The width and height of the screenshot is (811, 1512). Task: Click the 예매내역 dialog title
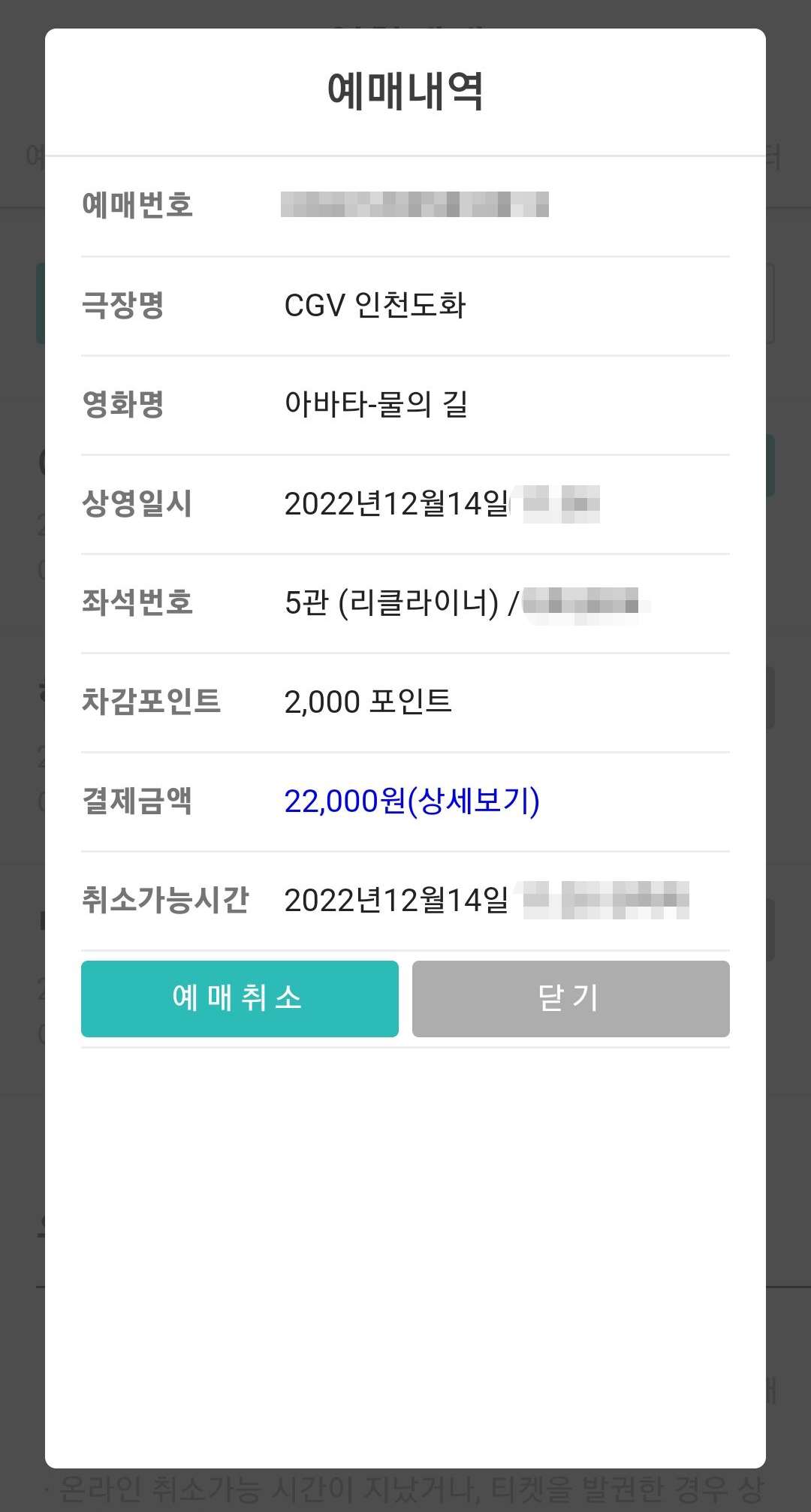[x=405, y=87]
